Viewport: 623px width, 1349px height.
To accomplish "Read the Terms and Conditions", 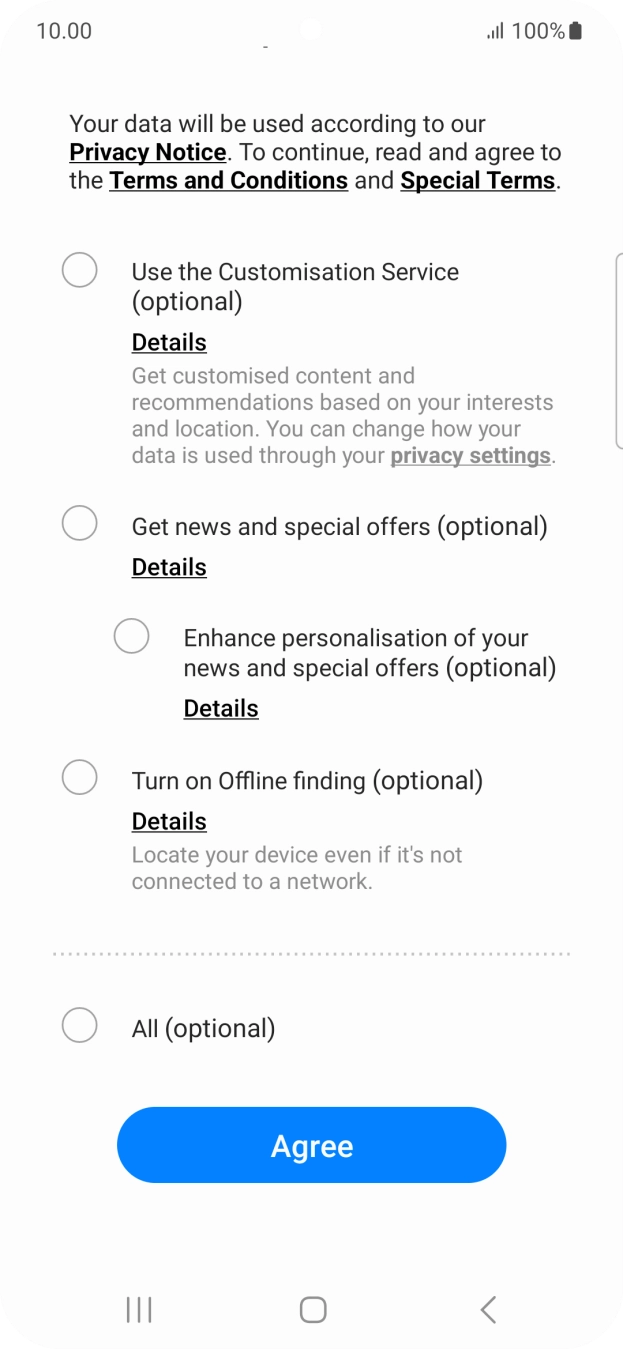I will (x=228, y=181).
